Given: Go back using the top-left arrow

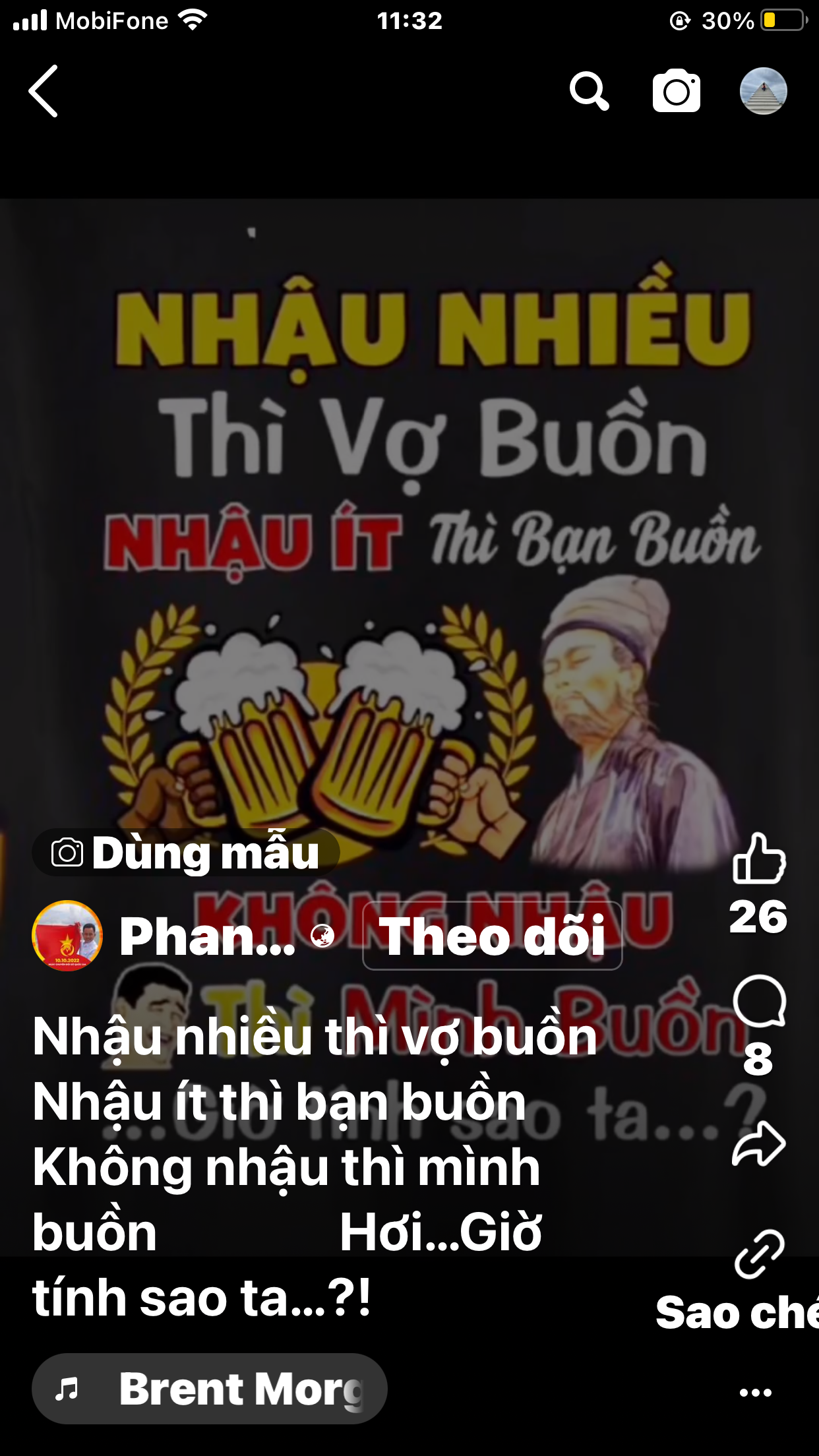Looking at the screenshot, I should 44,91.
